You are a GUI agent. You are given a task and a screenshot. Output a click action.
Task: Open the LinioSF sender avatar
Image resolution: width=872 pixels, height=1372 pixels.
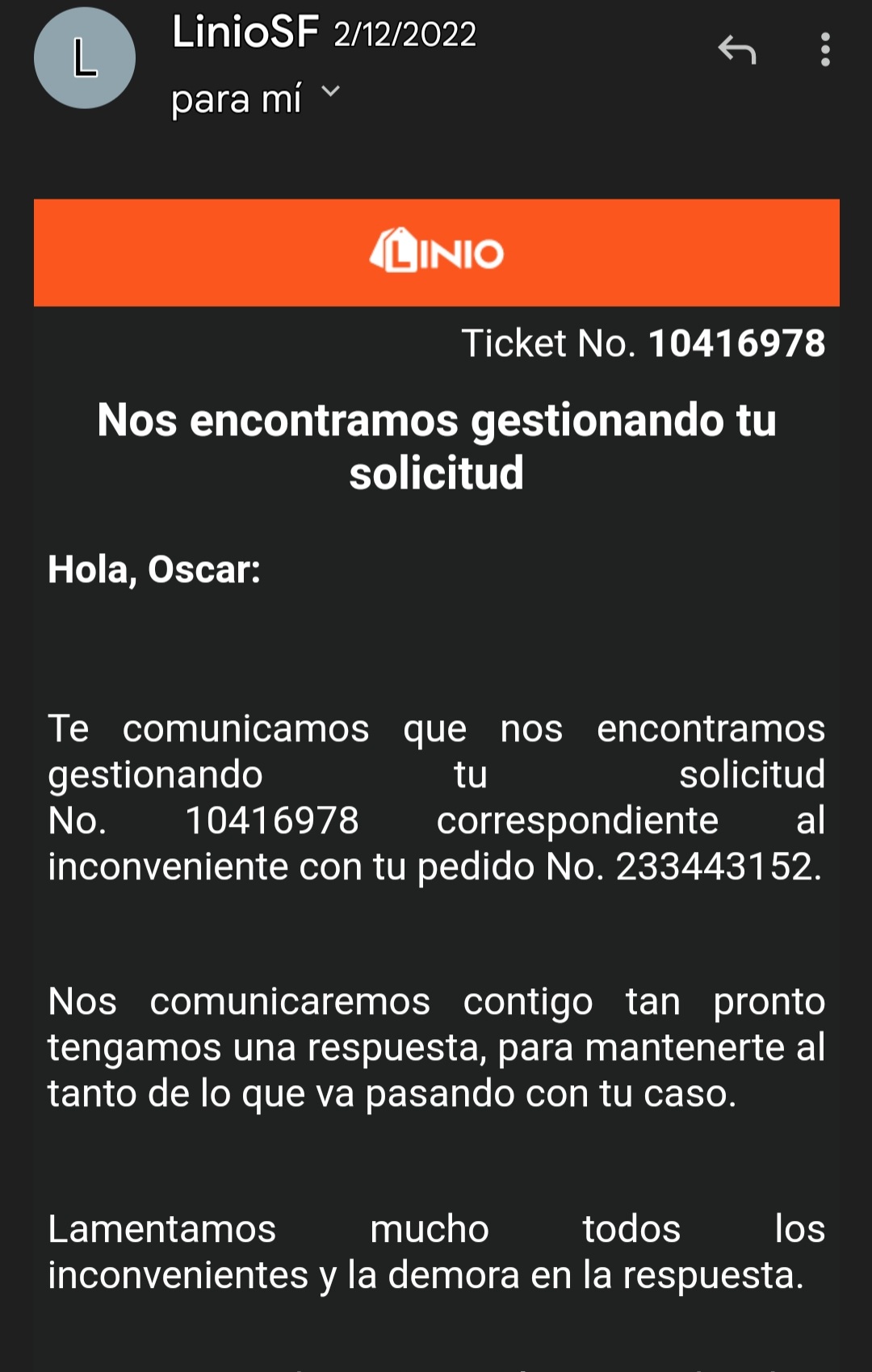tap(85, 58)
